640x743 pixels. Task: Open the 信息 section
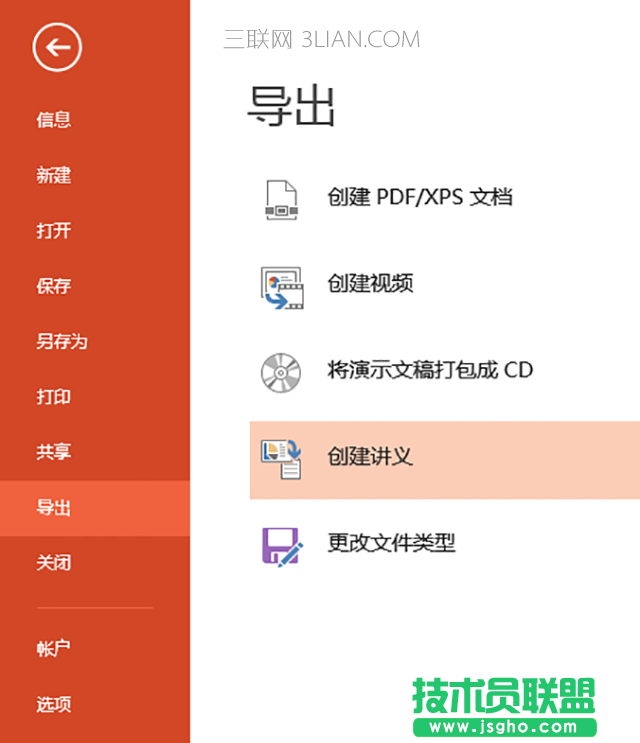[x=54, y=120]
